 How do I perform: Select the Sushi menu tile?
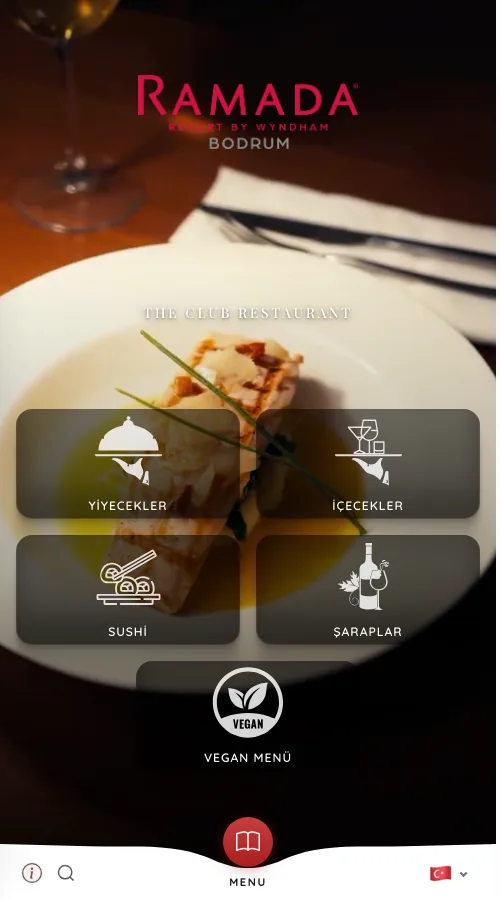(127, 589)
